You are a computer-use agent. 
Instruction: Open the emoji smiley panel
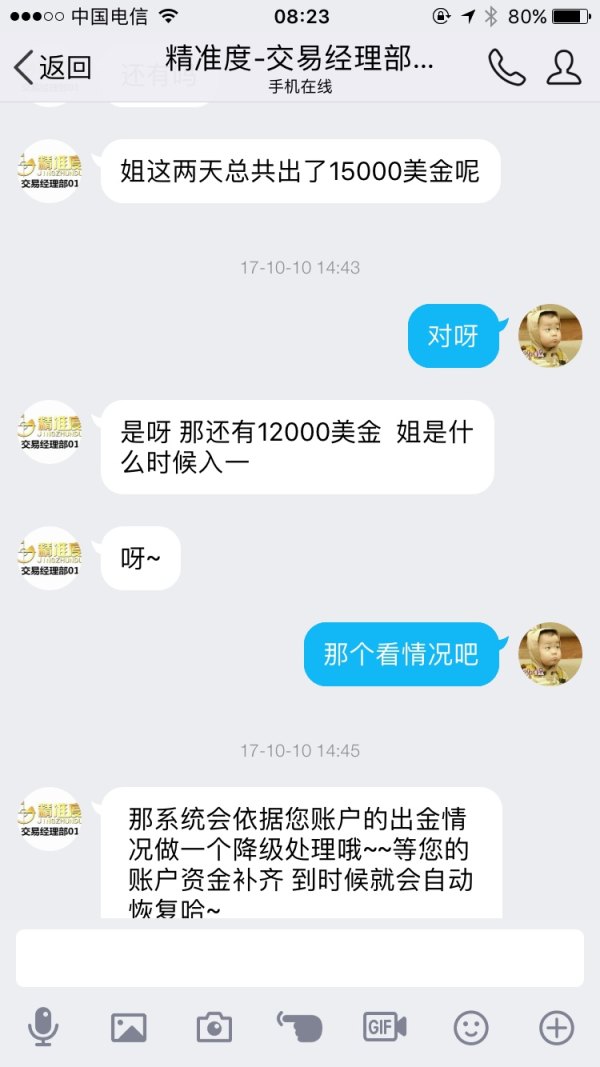[x=471, y=1027]
